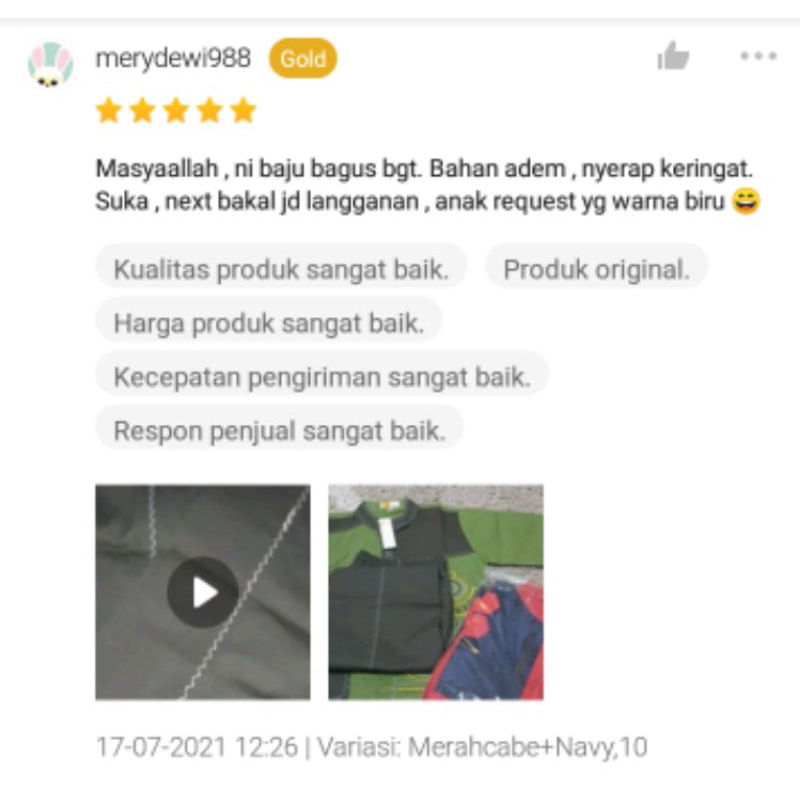Open the three-dot menu on the review
Image resolution: width=800 pixels, height=800 pixels.
[759, 56]
